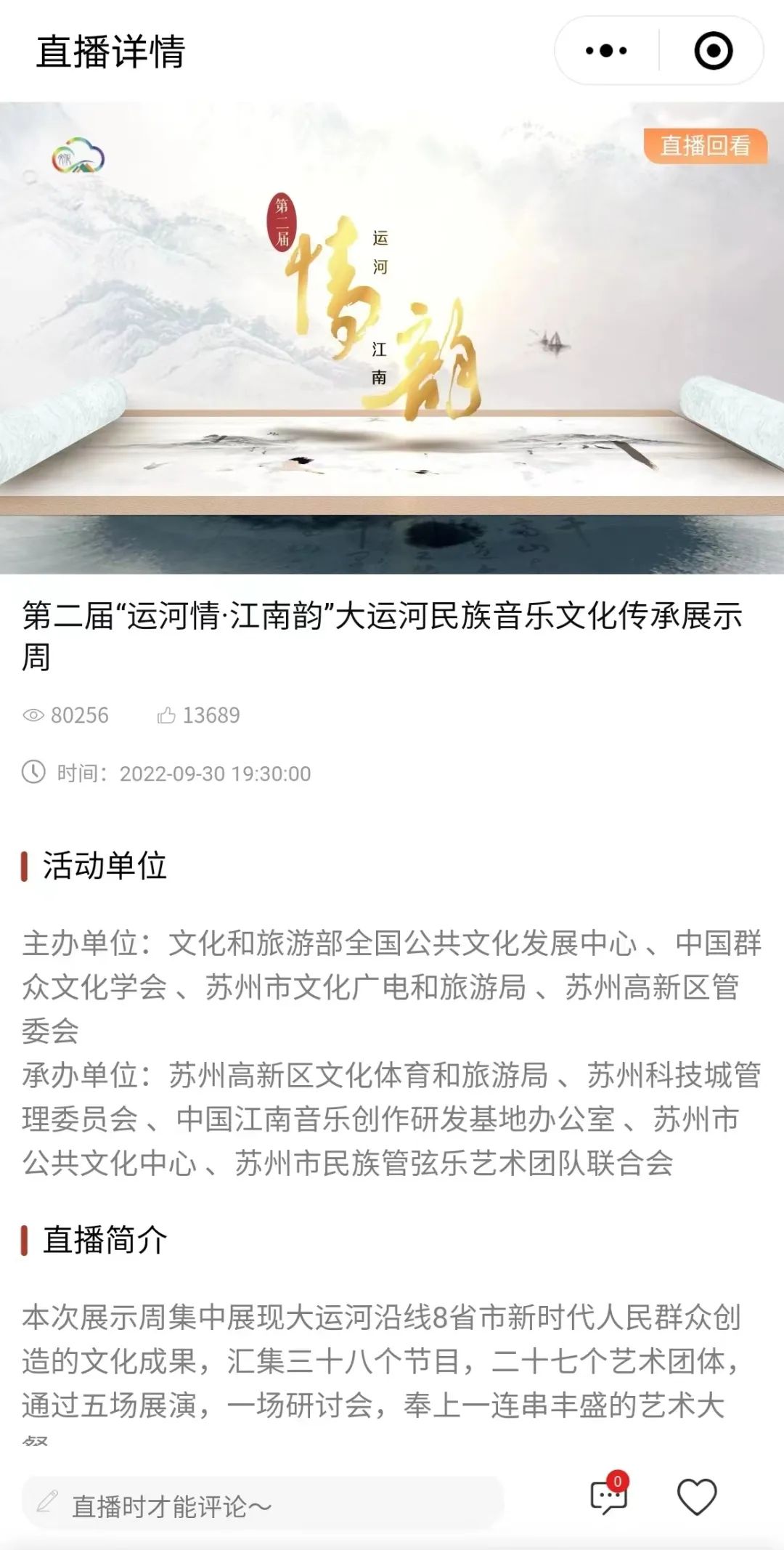Like the live stream with thumbs-up

point(167,715)
